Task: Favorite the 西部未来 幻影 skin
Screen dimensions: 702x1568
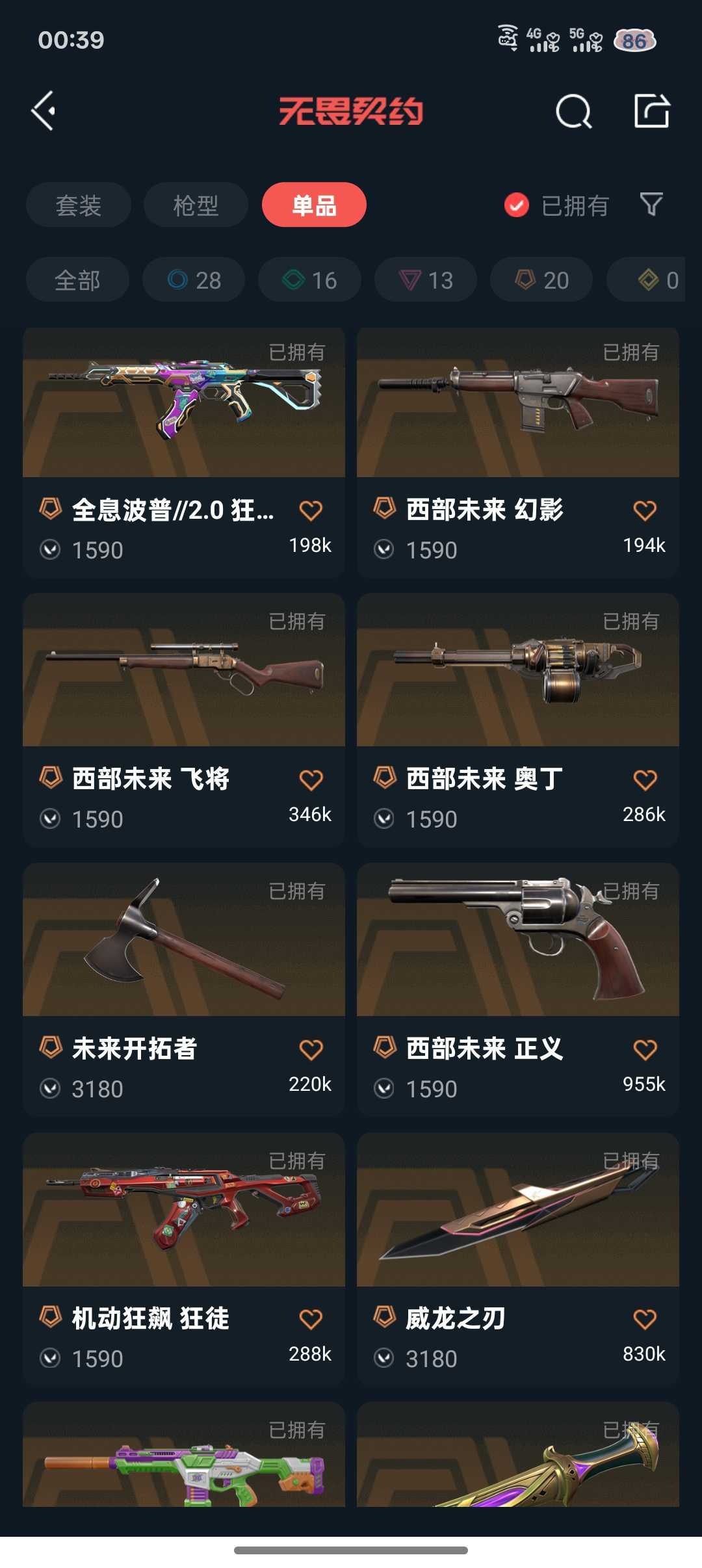Action: point(645,511)
